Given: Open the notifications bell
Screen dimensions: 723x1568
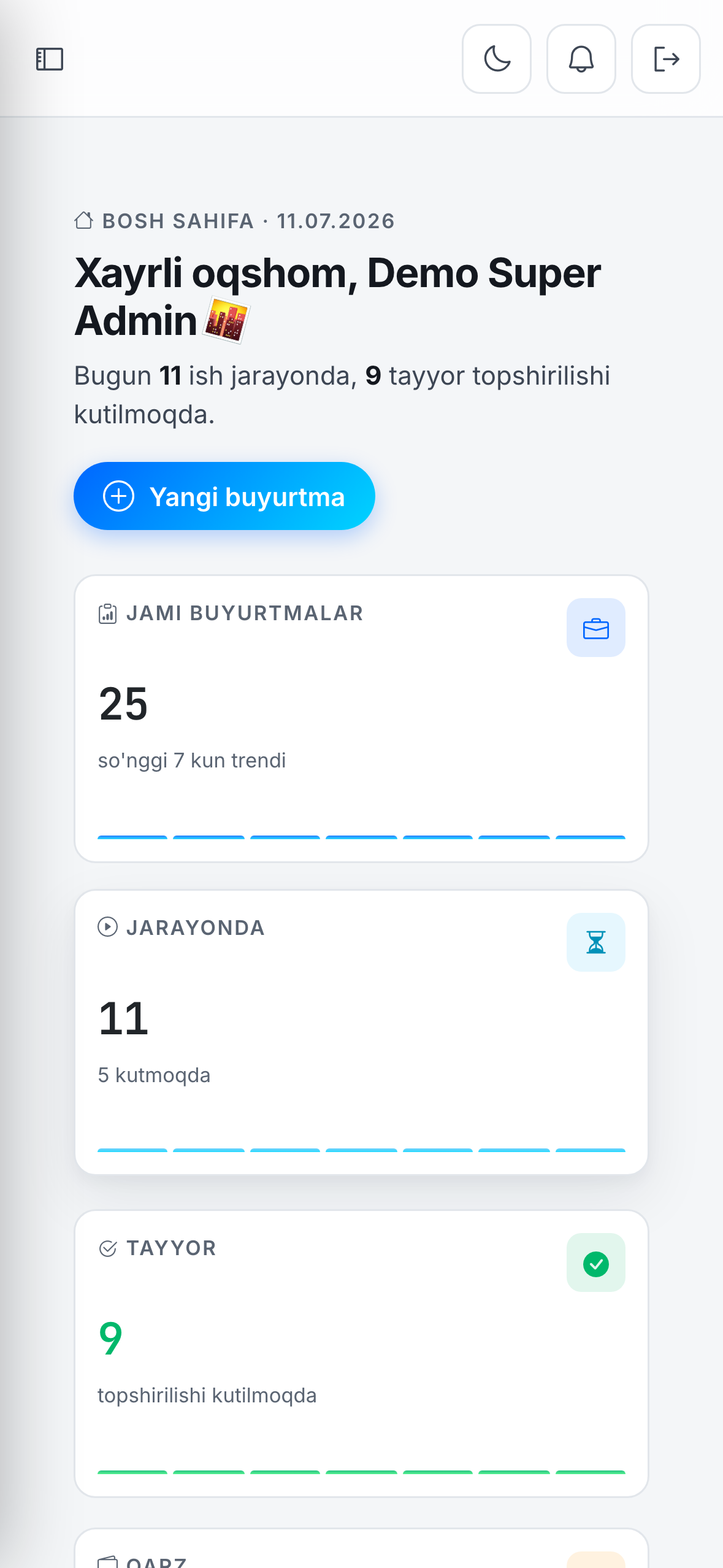Looking at the screenshot, I should (x=581, y=59).
